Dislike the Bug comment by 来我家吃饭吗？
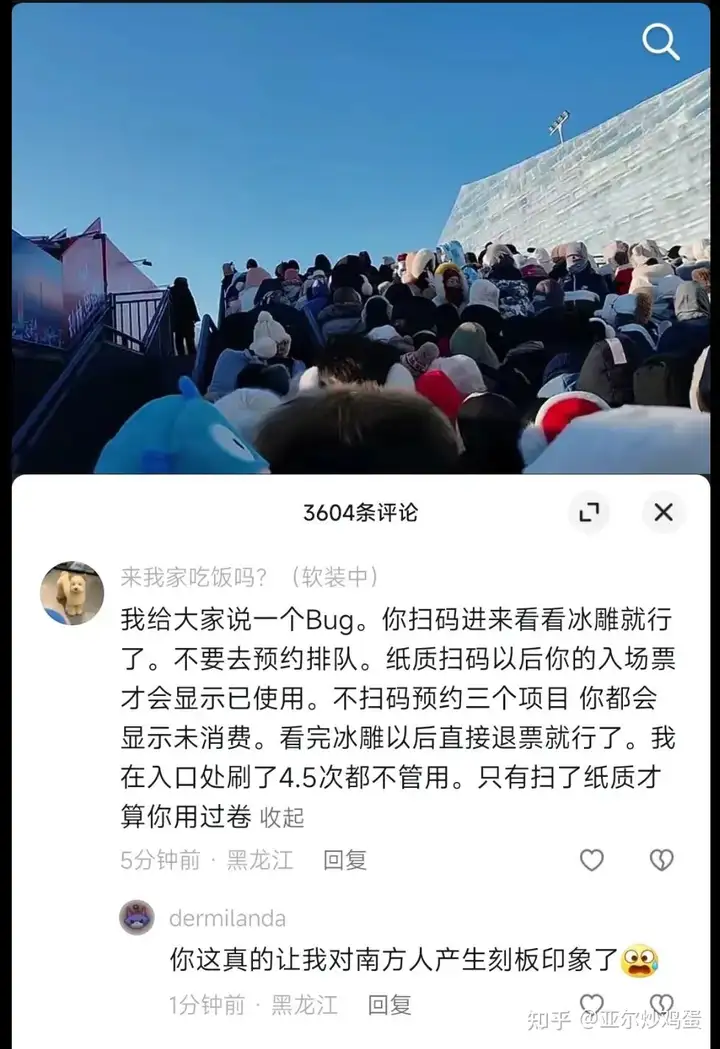Screen dimensions: 720x1049 click(x=661, y=860)
